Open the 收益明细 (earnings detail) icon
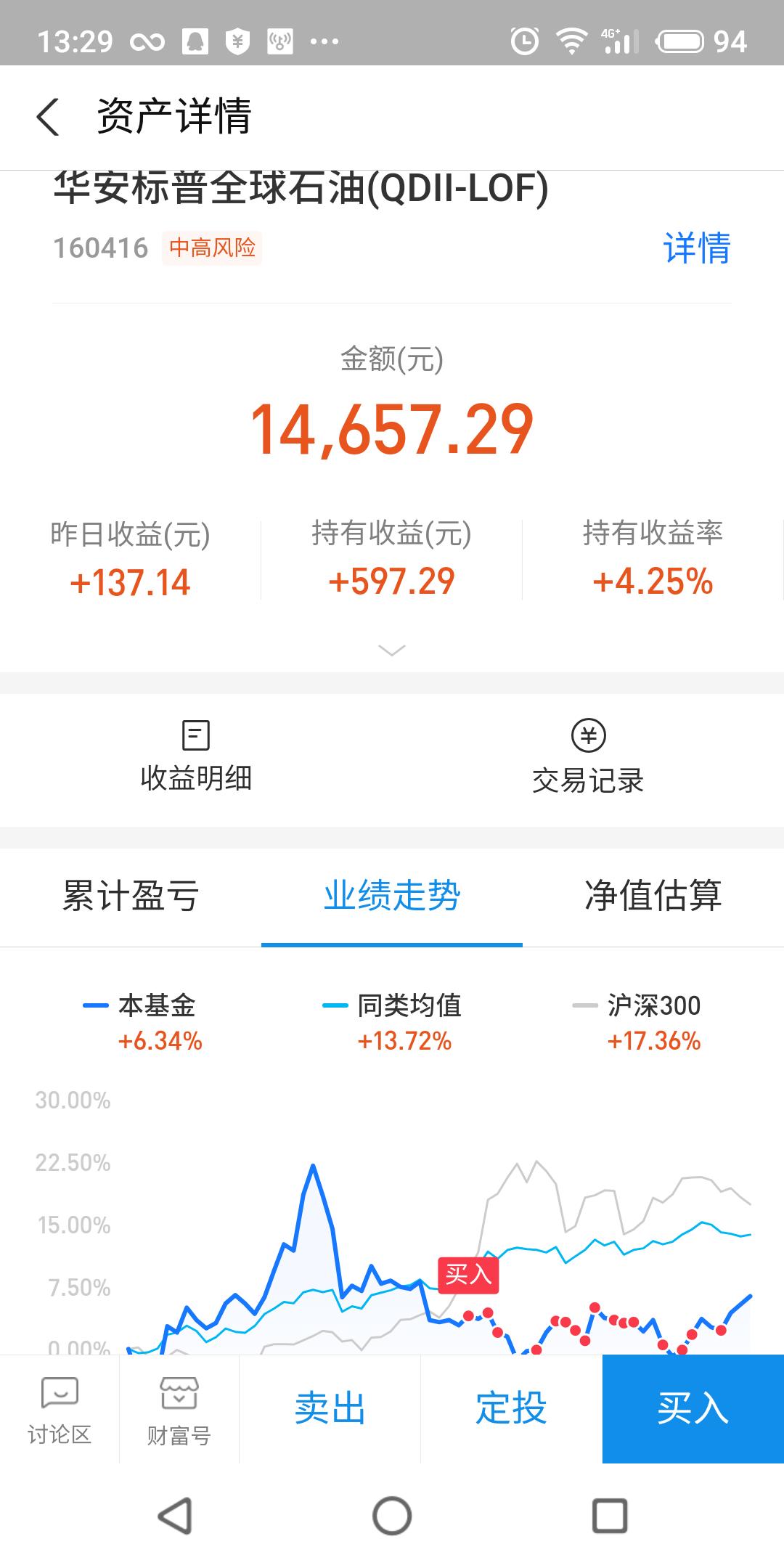Viewport: 784px width, 1568px height. pyautogui.click(x=195, y=759)
